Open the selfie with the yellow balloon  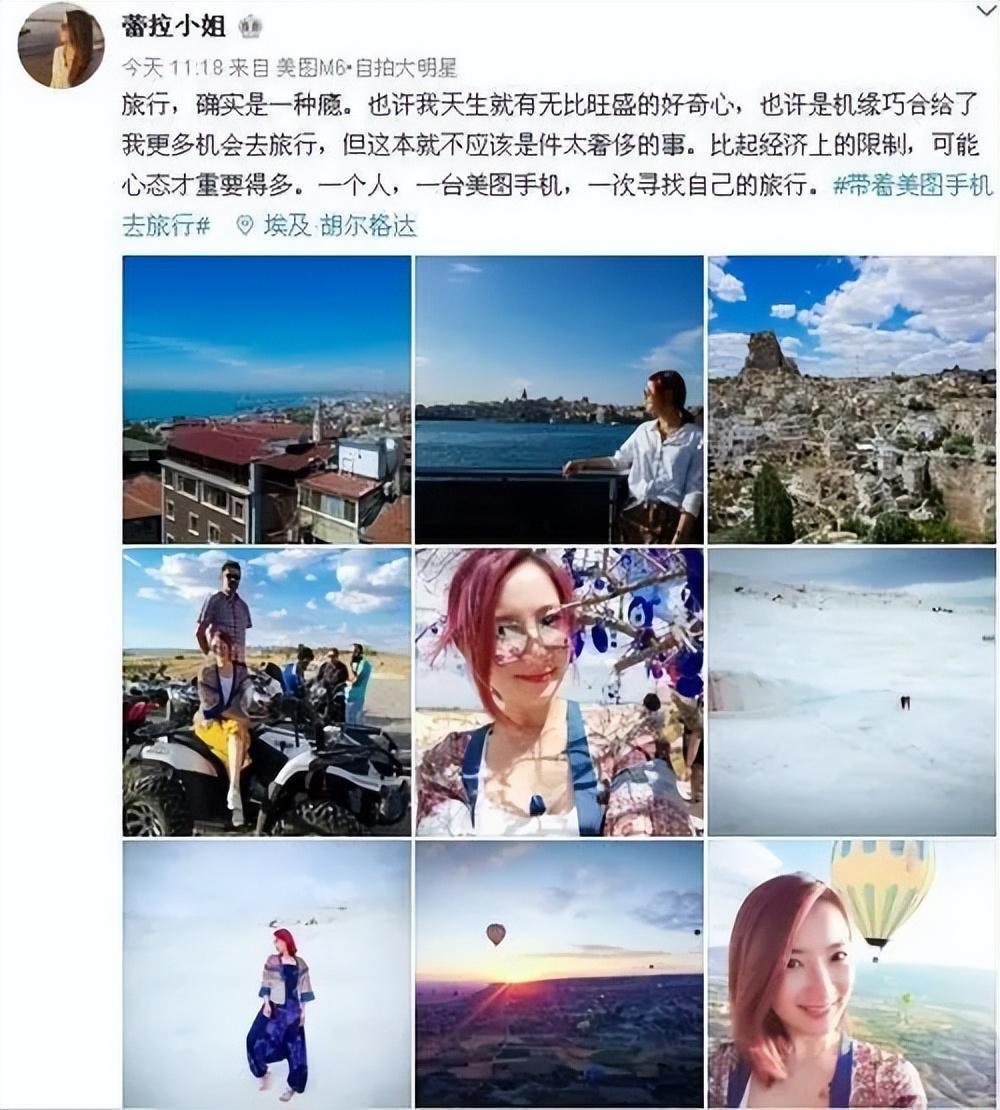[851, 973]
